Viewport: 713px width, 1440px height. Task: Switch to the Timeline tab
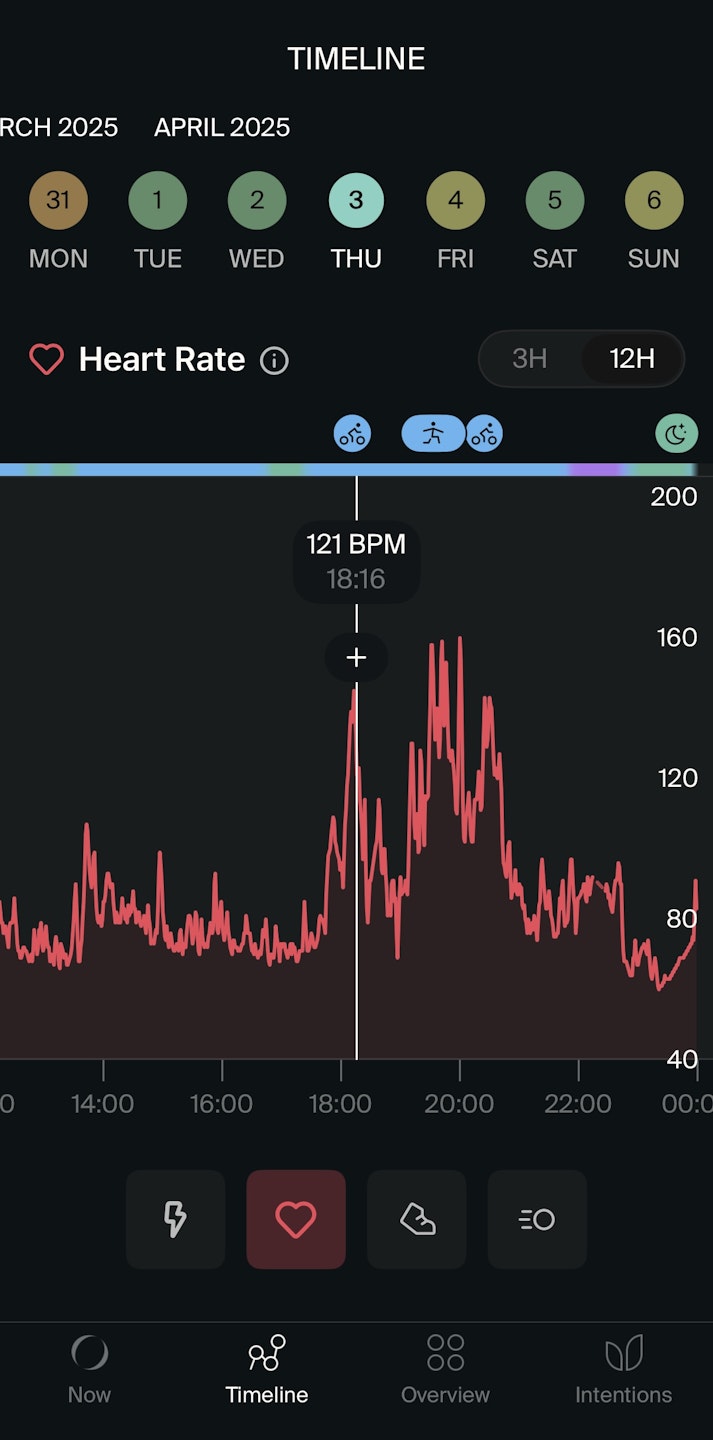[267, 1368]
